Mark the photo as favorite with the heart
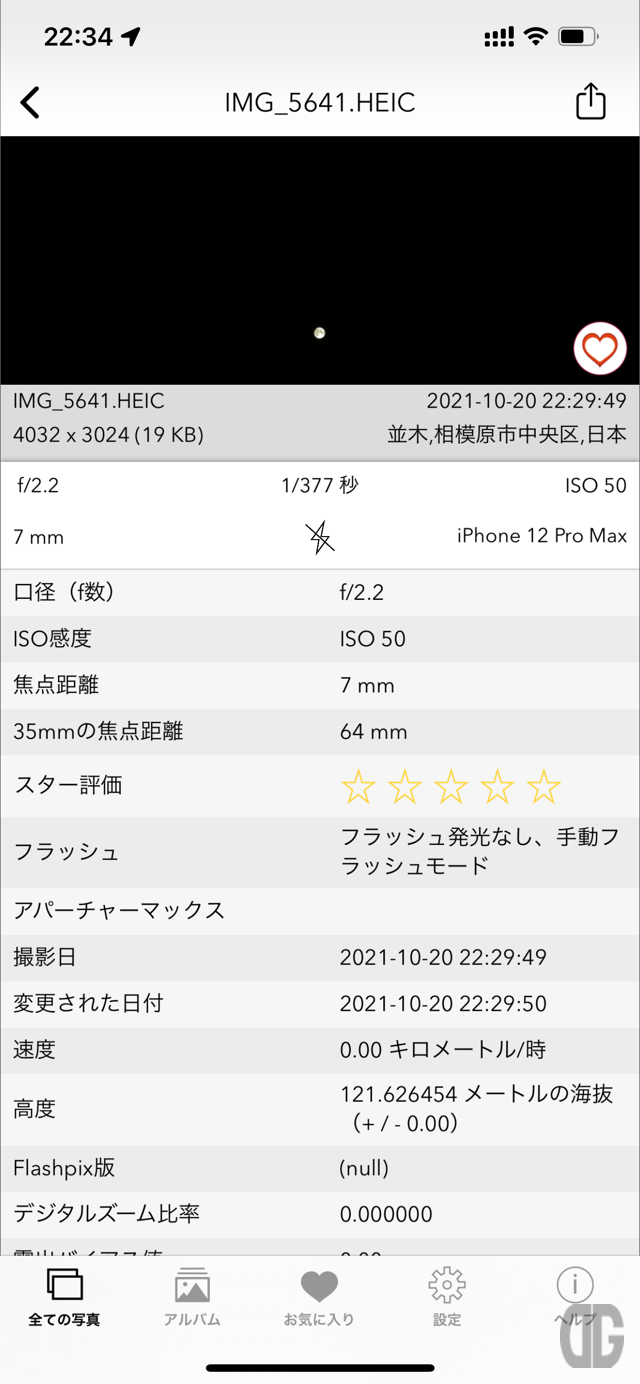The height and width of the screenshot is (1384, 640). click(x=600, y=349)
